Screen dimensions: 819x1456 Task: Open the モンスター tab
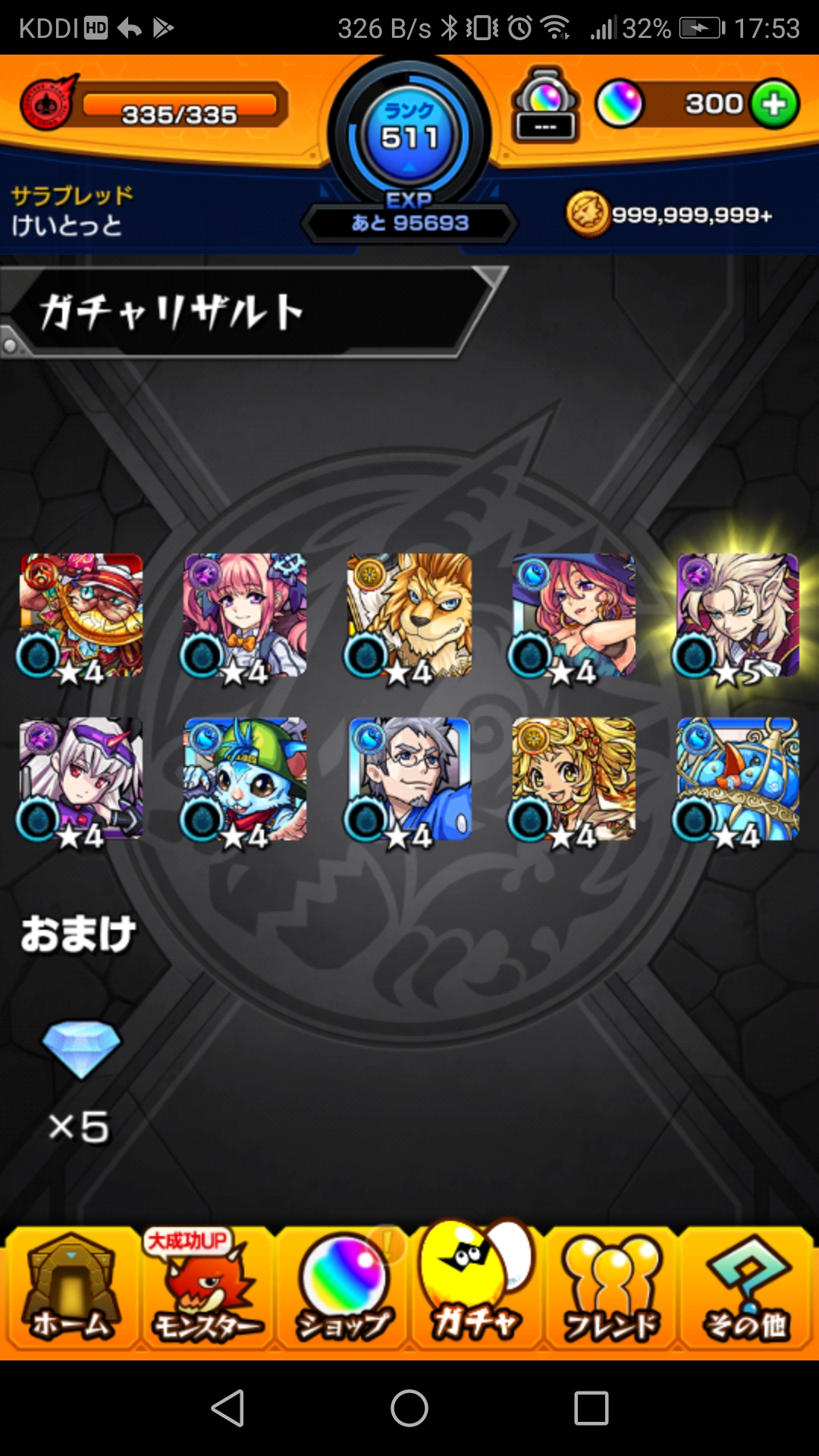[x=206, y=1288]
